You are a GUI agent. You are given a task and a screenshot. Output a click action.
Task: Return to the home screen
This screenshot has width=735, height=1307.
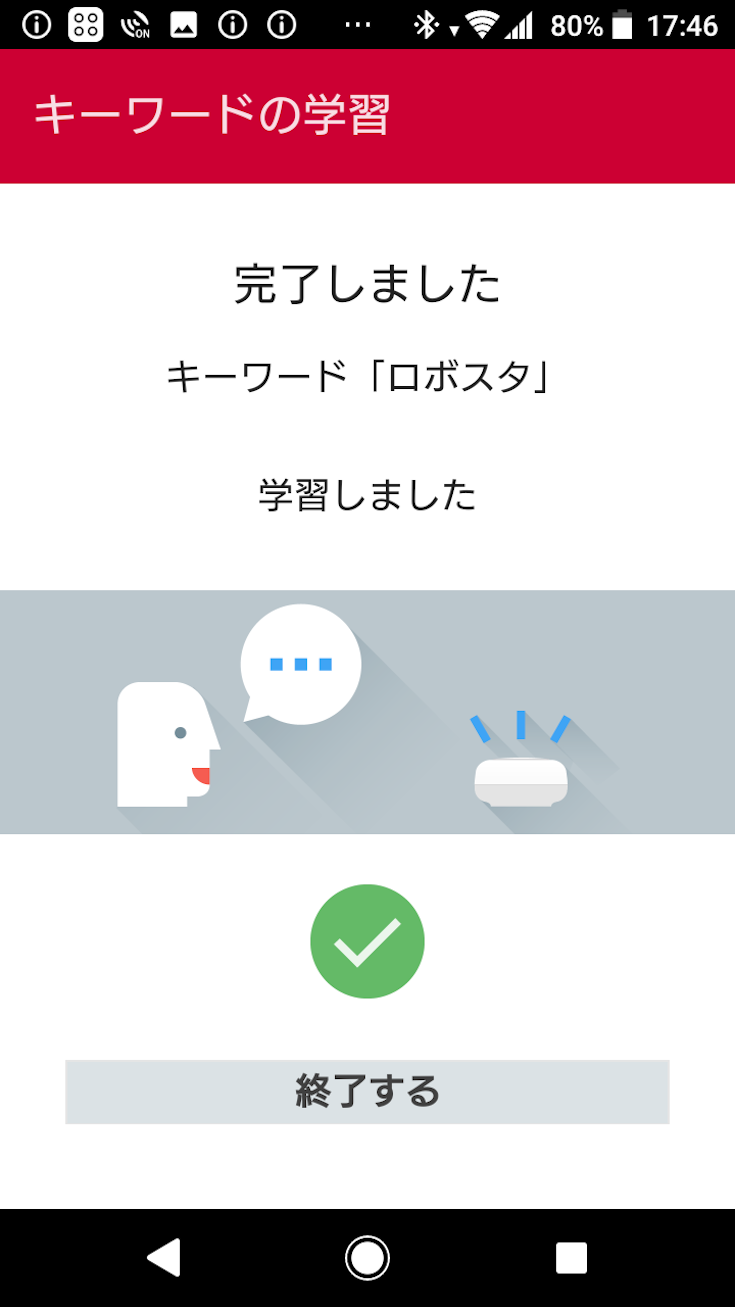pos(367,1257)
